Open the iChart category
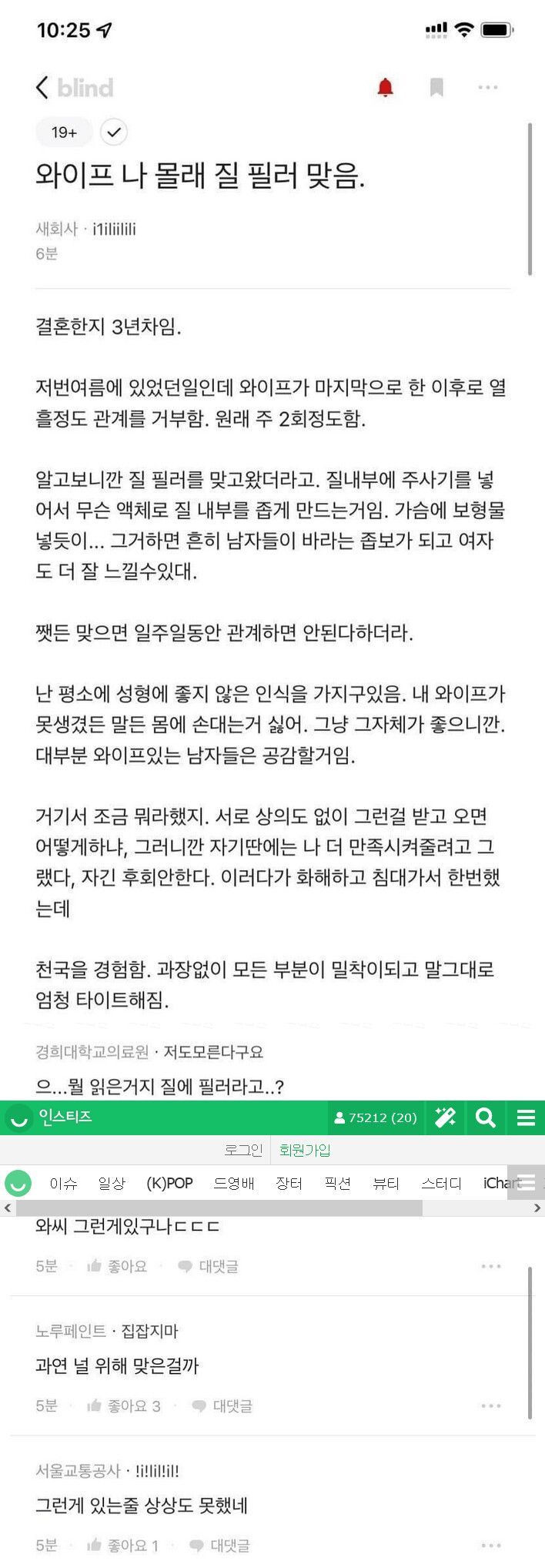The image size is (545, 1568). (500, 1183)
